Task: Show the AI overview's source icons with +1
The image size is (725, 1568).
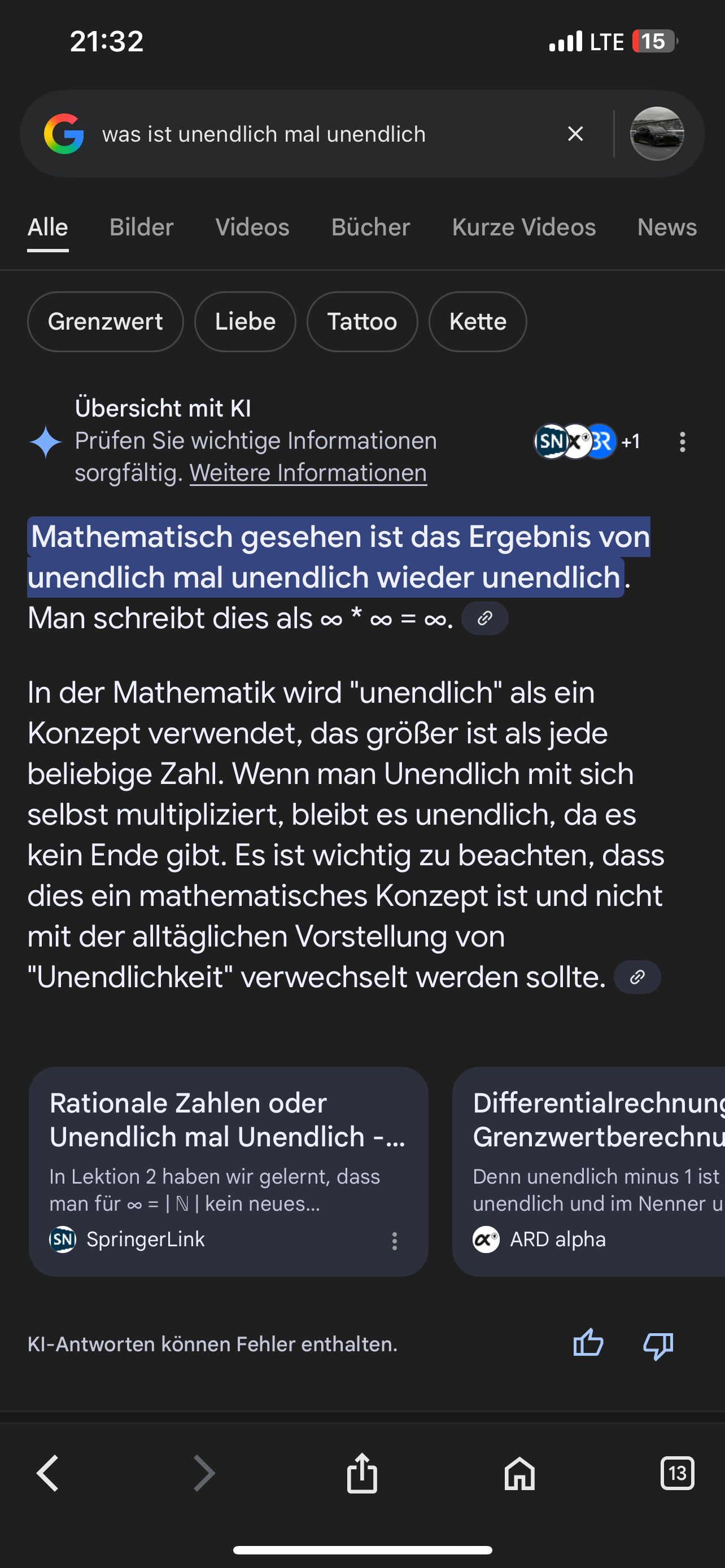Action: 587,441
